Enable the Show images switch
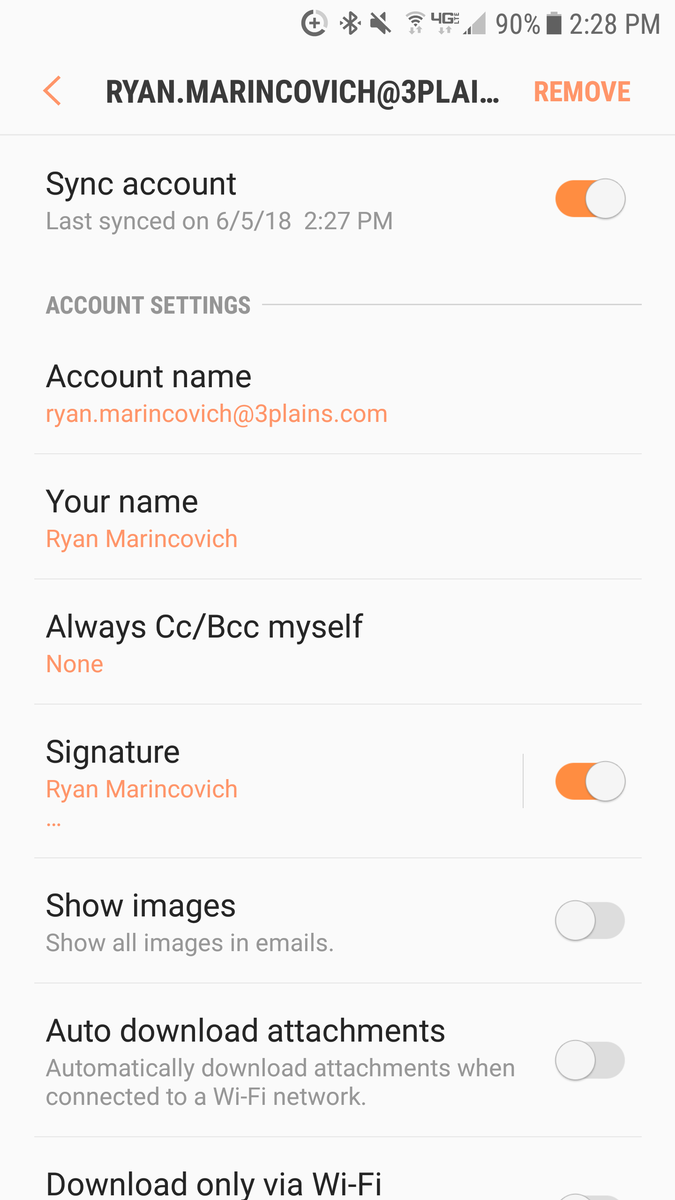Viewport: 675px width, 1200px height. click(x=590, y=921)
